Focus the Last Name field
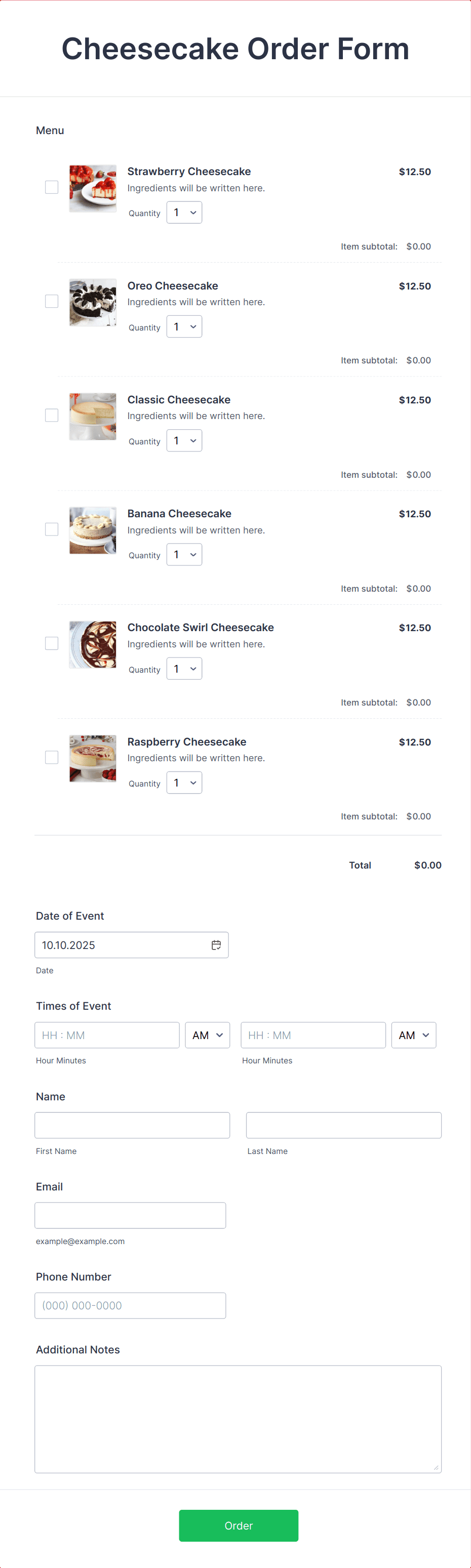 click(x=344, y=1126)
